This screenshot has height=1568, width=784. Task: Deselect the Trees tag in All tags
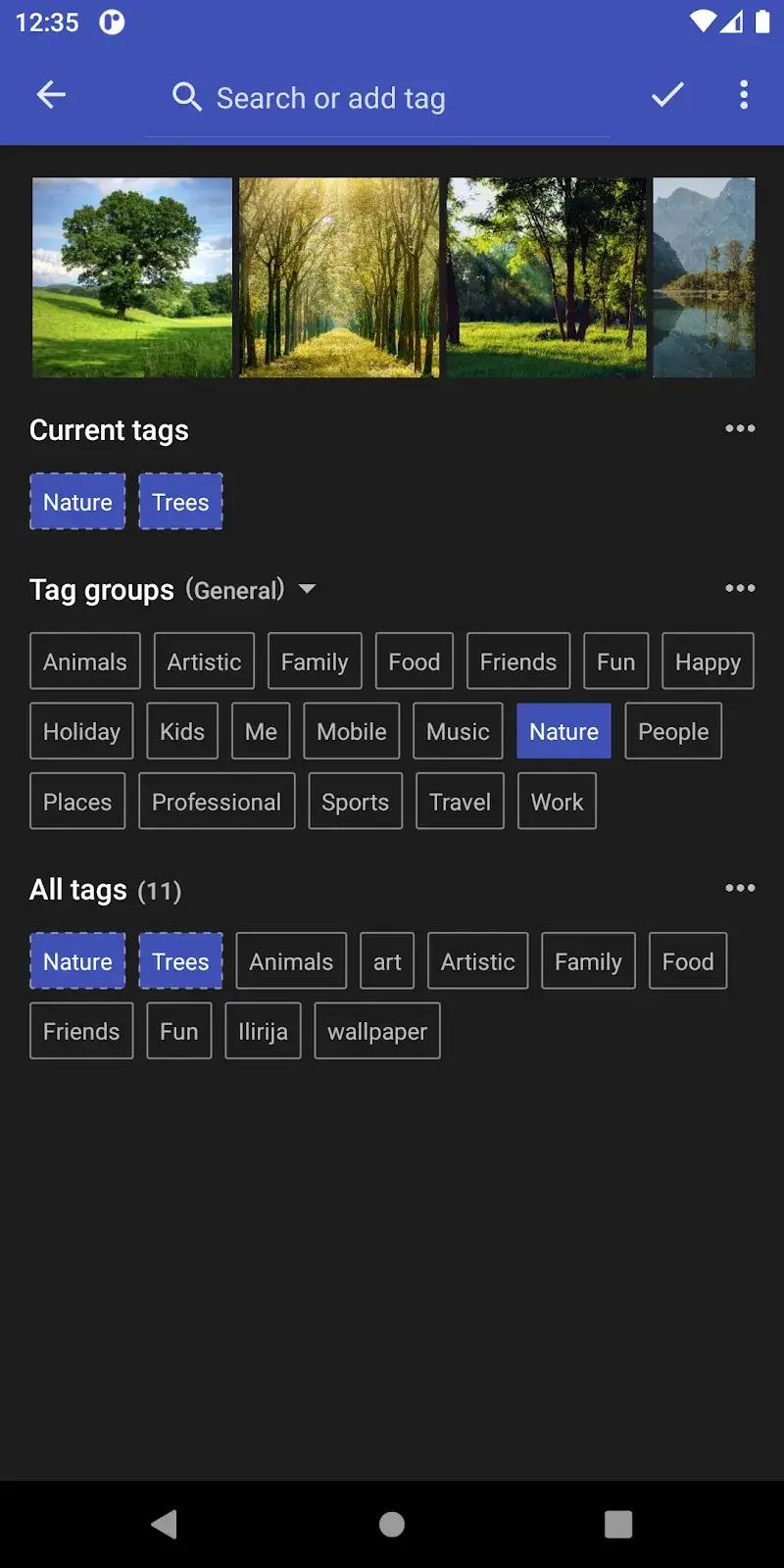click(180, 961)
